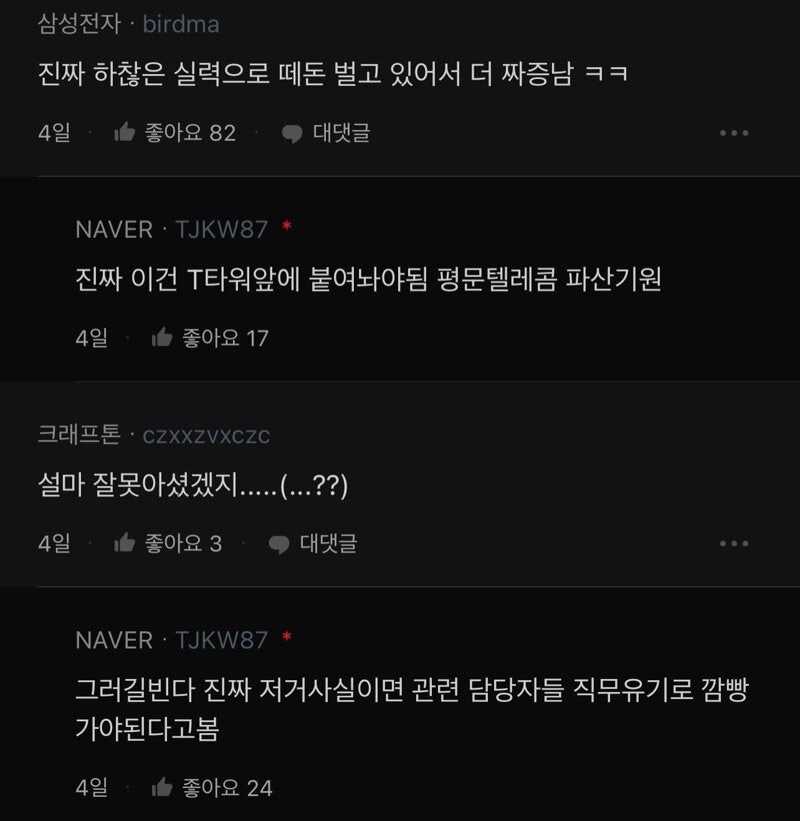Reply to czxxzvxczc's comment via 대댓글
800x821 pixels.
[314, 543]
